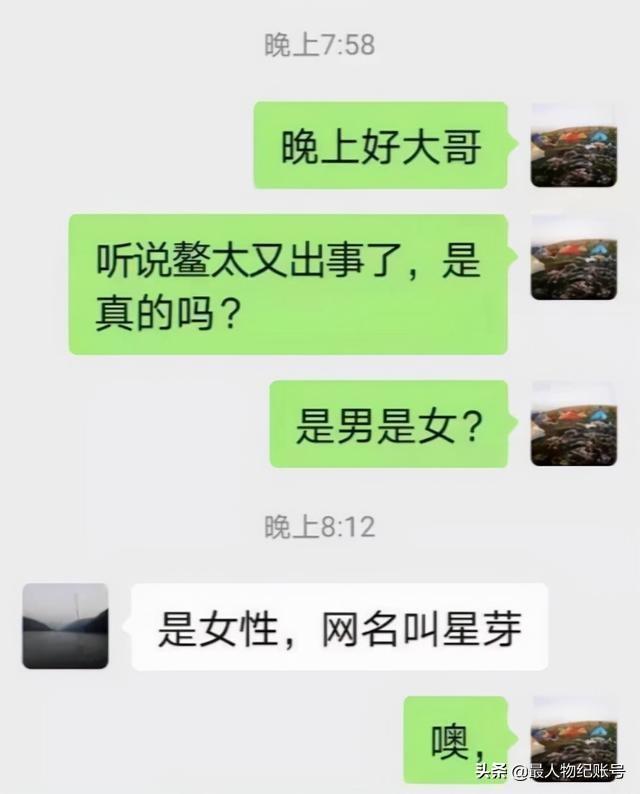View sender profile beside "是男是女？"
This screenshot has width=640, height=794.
point(573,423)
